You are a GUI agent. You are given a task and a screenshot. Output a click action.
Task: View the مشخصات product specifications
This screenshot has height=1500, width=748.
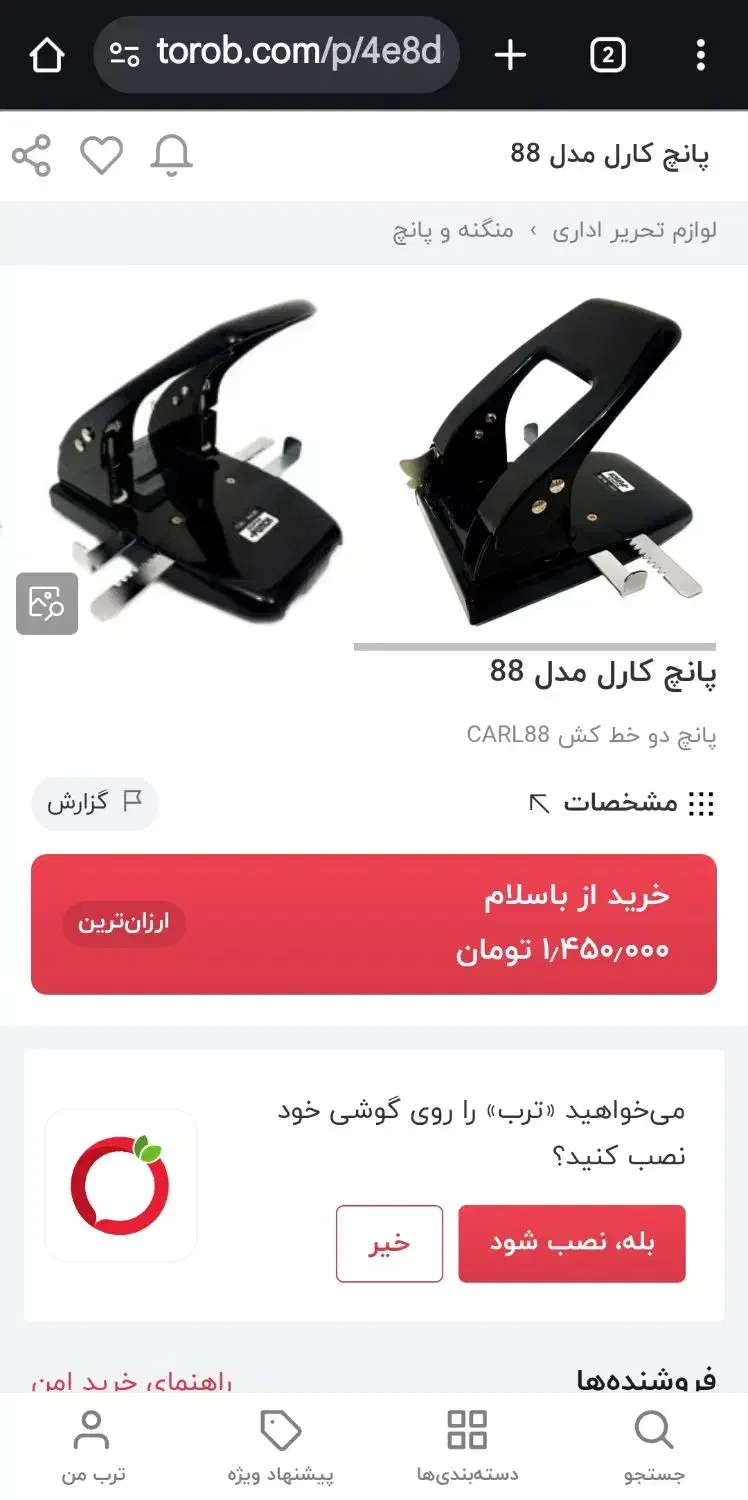point(622,803)
